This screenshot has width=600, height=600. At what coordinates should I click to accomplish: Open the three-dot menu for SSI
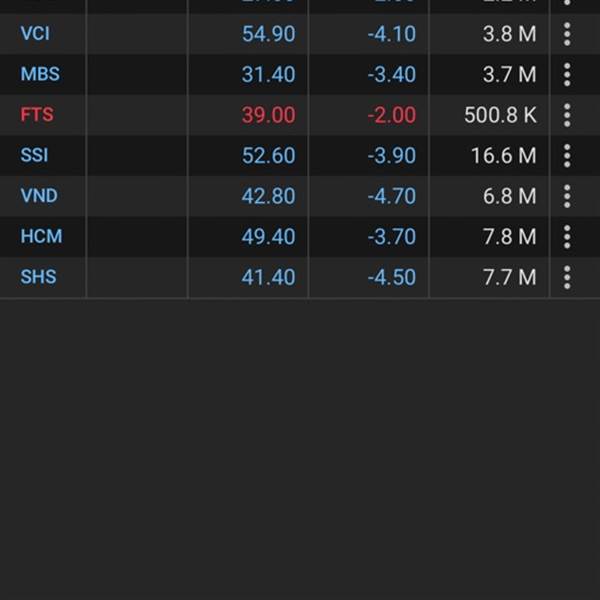point(567,155)
